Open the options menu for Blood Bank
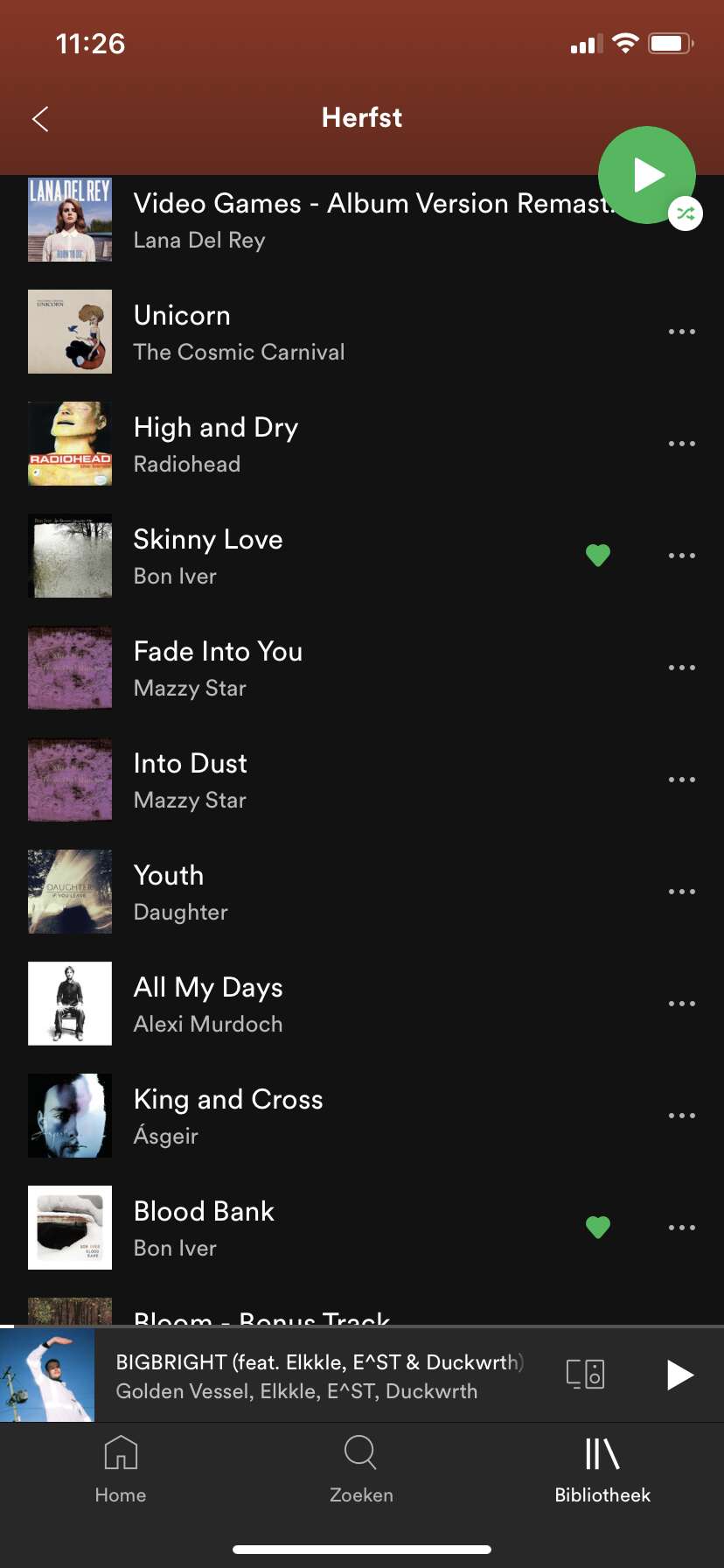The image size is (724, 1568). [x=681, y=1228]
